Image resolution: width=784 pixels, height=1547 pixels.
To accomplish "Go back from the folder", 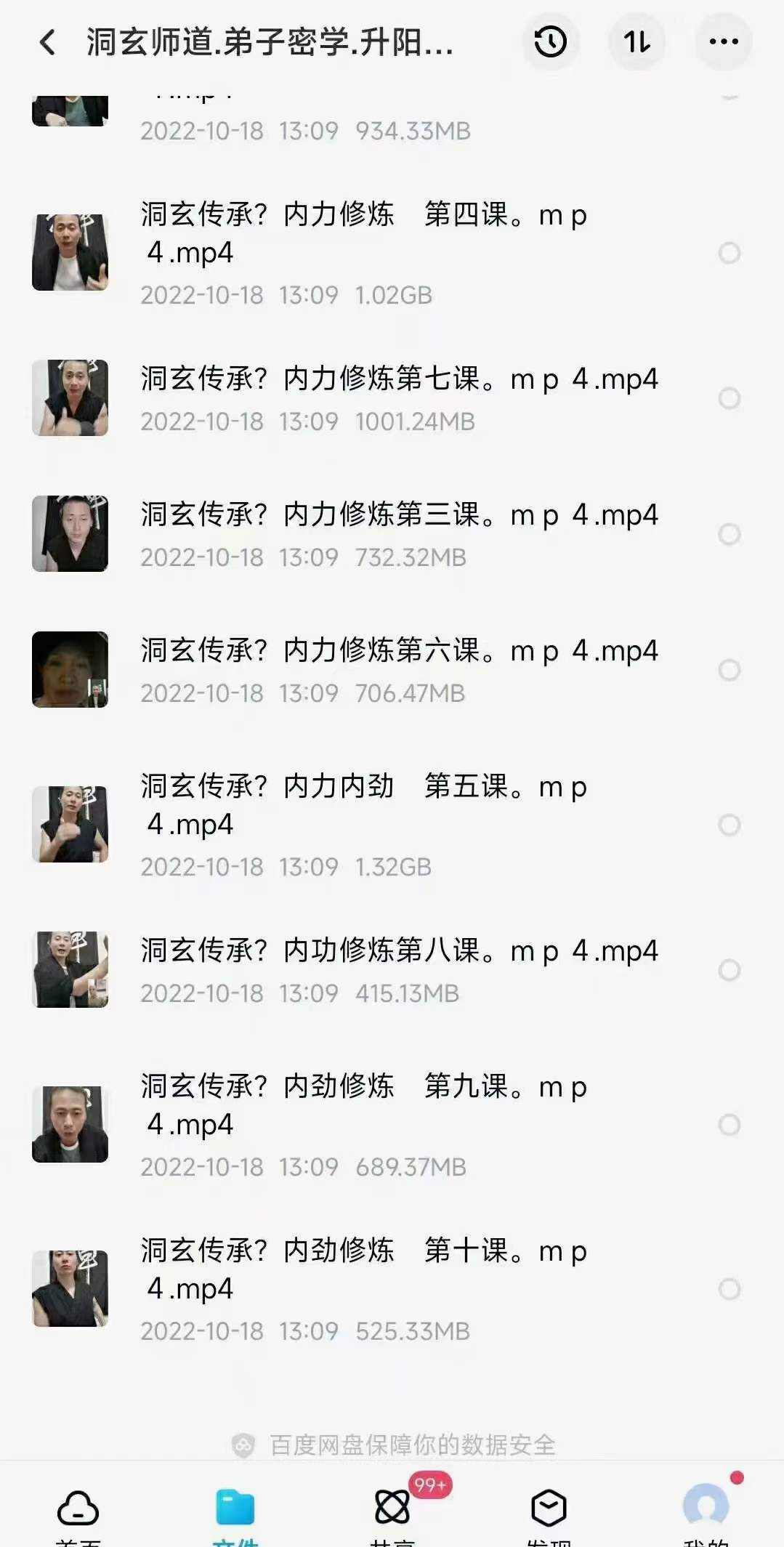I will [48, 42].
